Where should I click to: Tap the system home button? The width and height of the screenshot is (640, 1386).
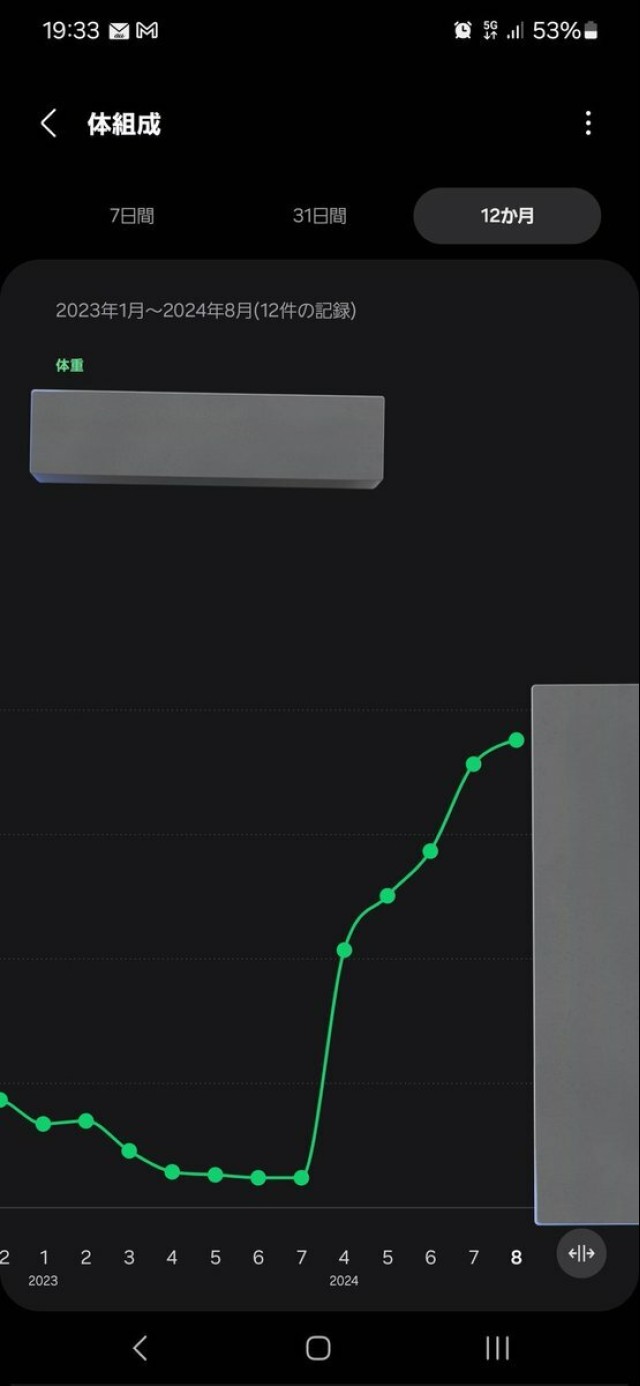coord(318,1348)
